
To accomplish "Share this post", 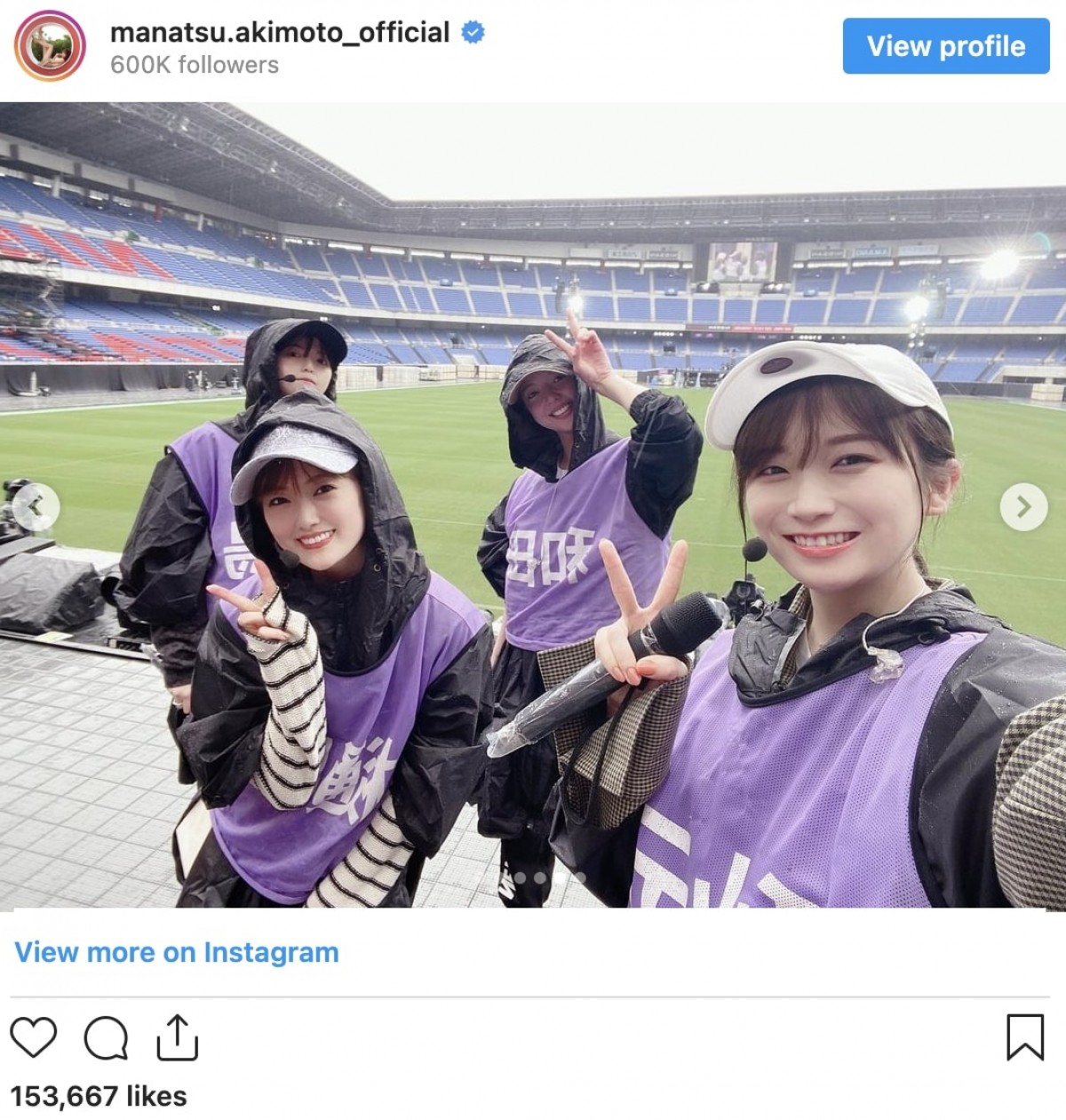I will (177, 1037).
